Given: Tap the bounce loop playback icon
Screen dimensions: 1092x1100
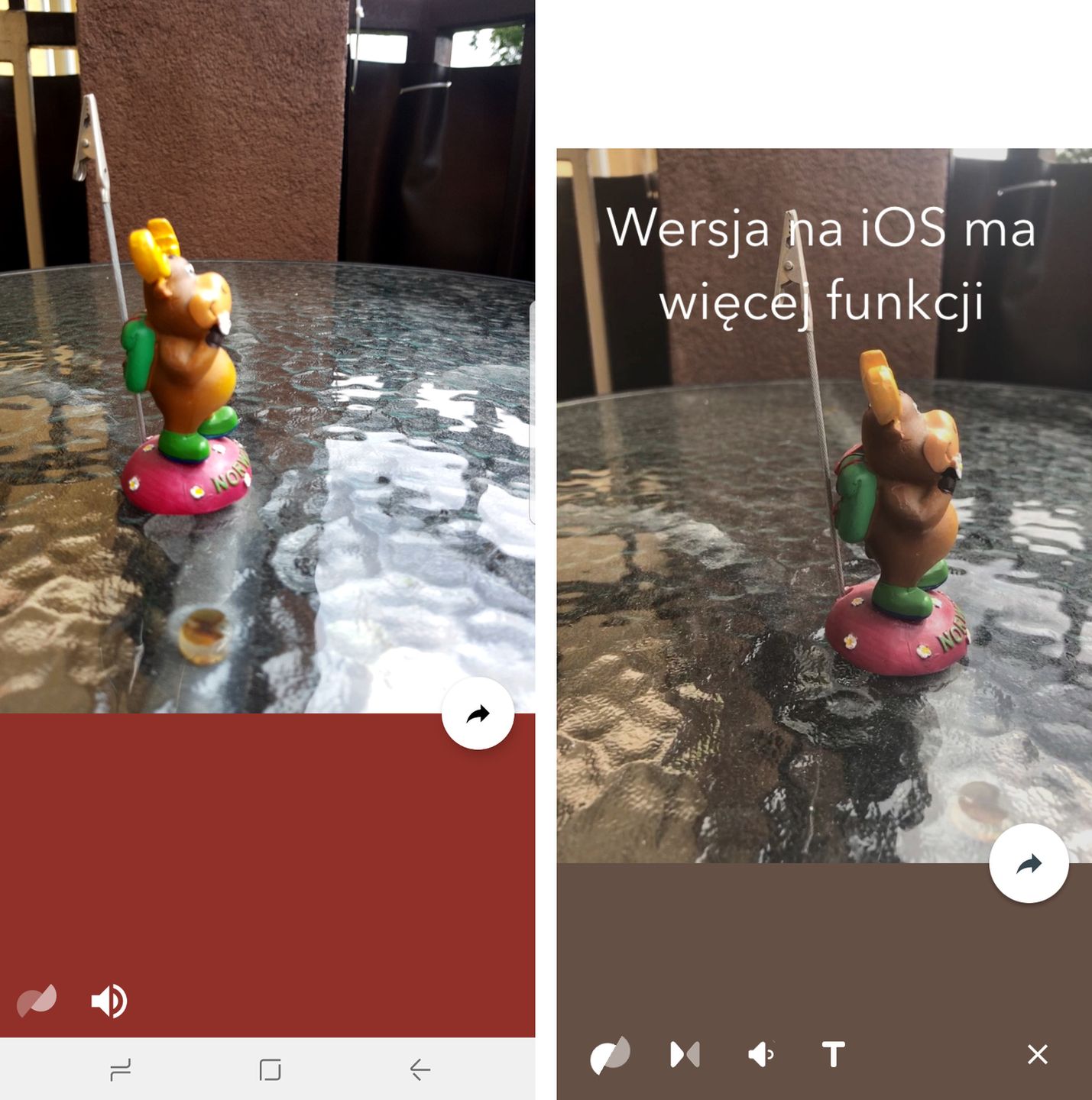Looking at the screenshot, I should (x=685, y=1055).
